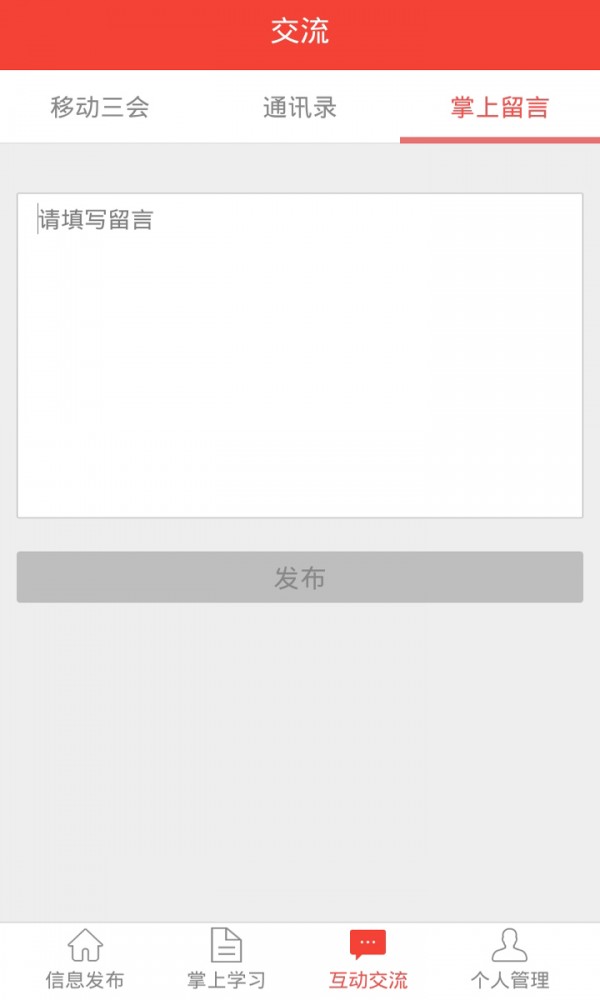This screenshot has height=1000, width=600.
Task: Go to 信息发布 in bottom navigation
Action: 85,959
